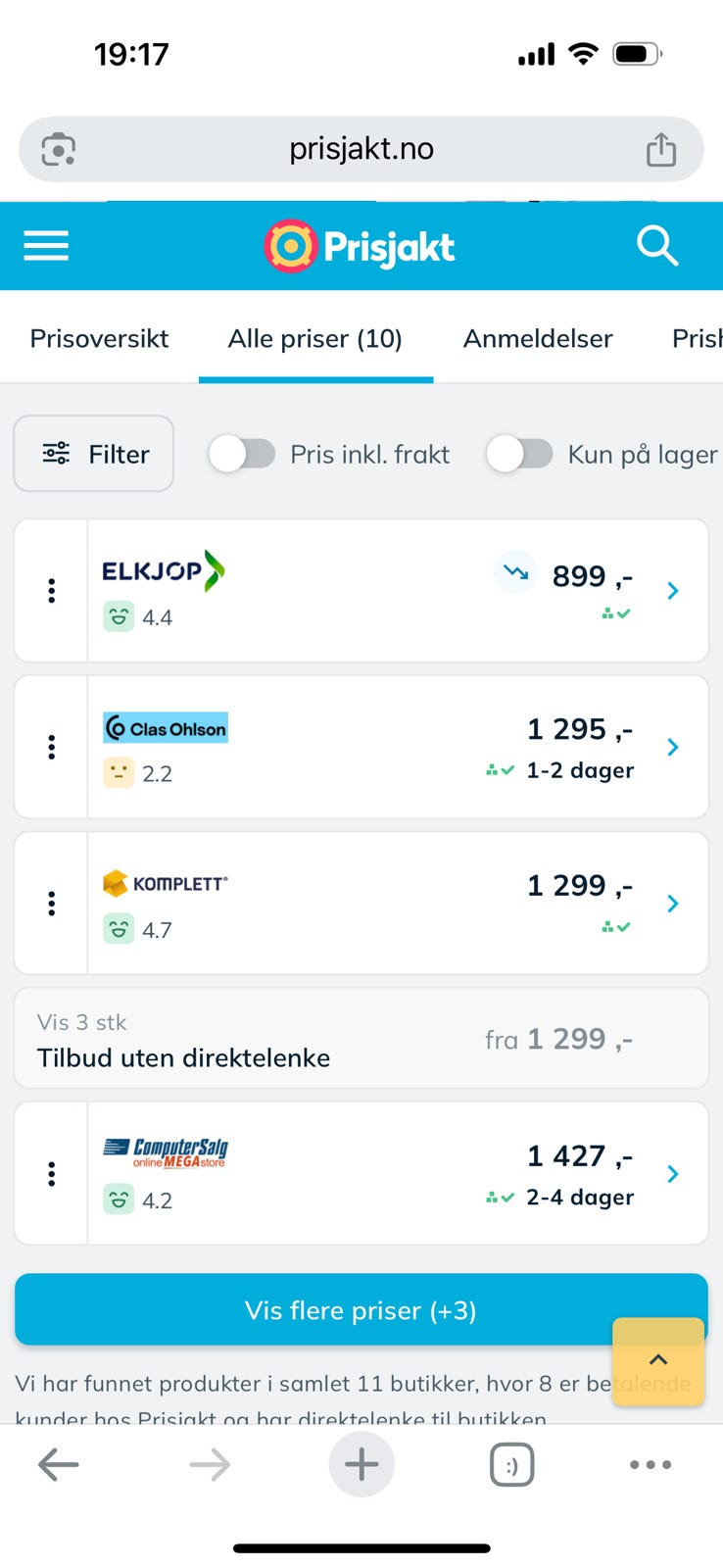Open the Filter options
Image resolution: width=723 pixels, height=1568 pixels.
point(94,454)
